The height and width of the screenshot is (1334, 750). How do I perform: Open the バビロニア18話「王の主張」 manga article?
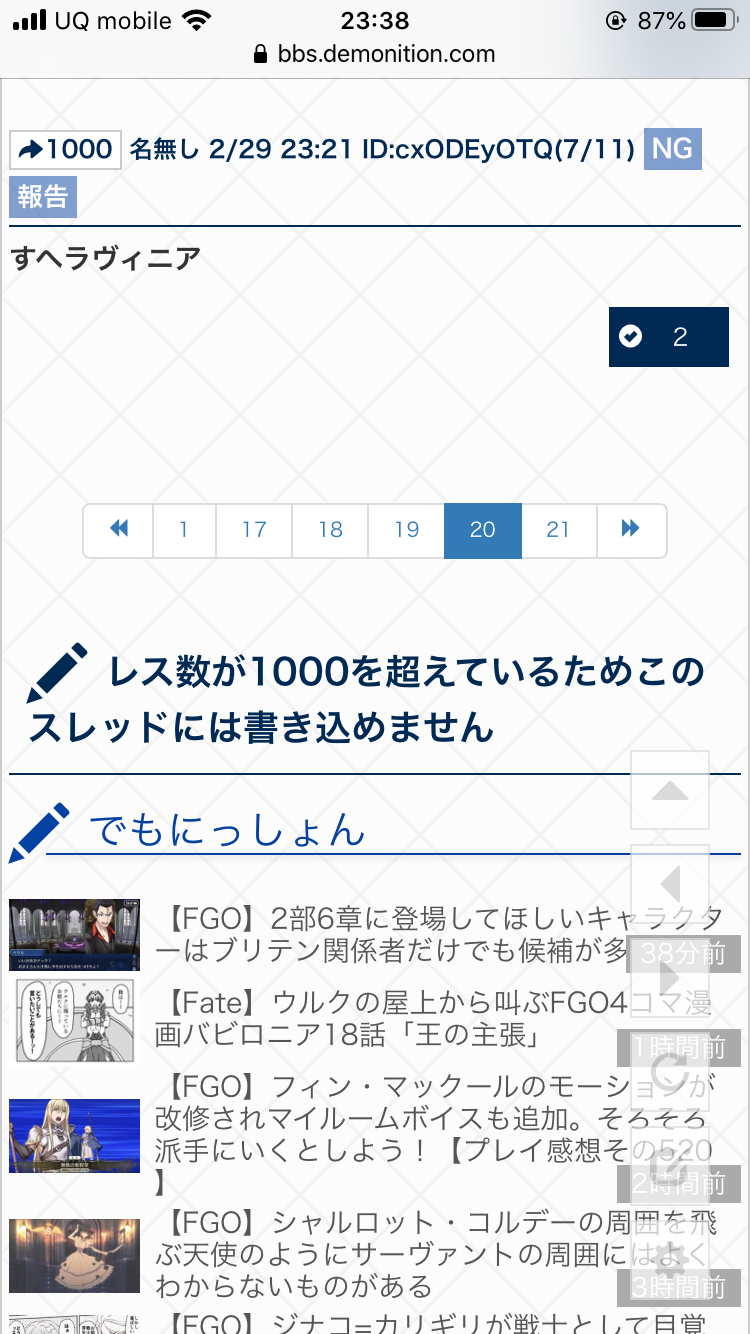click(x=400, y=1019)
